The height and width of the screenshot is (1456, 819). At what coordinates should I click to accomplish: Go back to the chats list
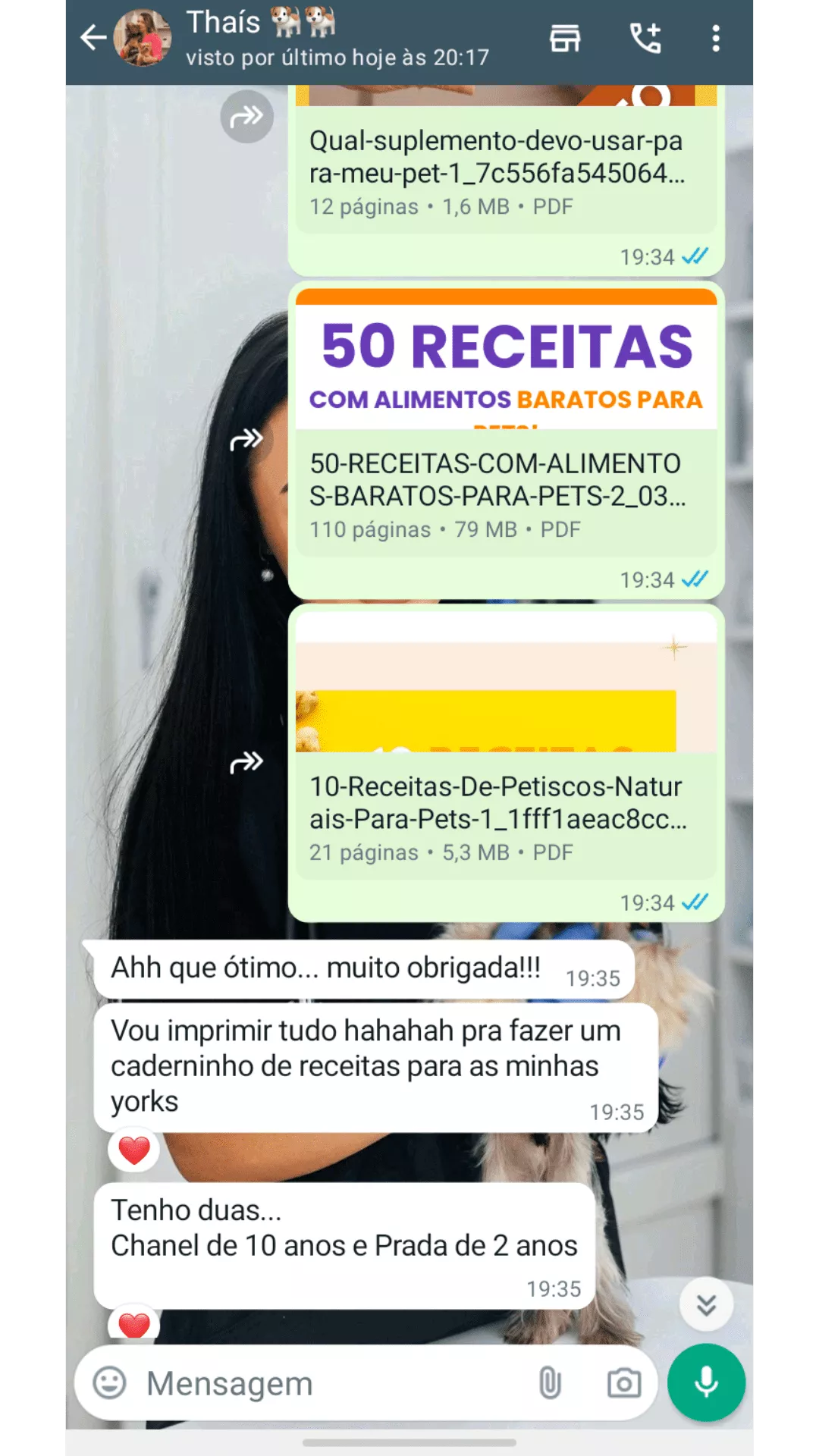point(93,38)
